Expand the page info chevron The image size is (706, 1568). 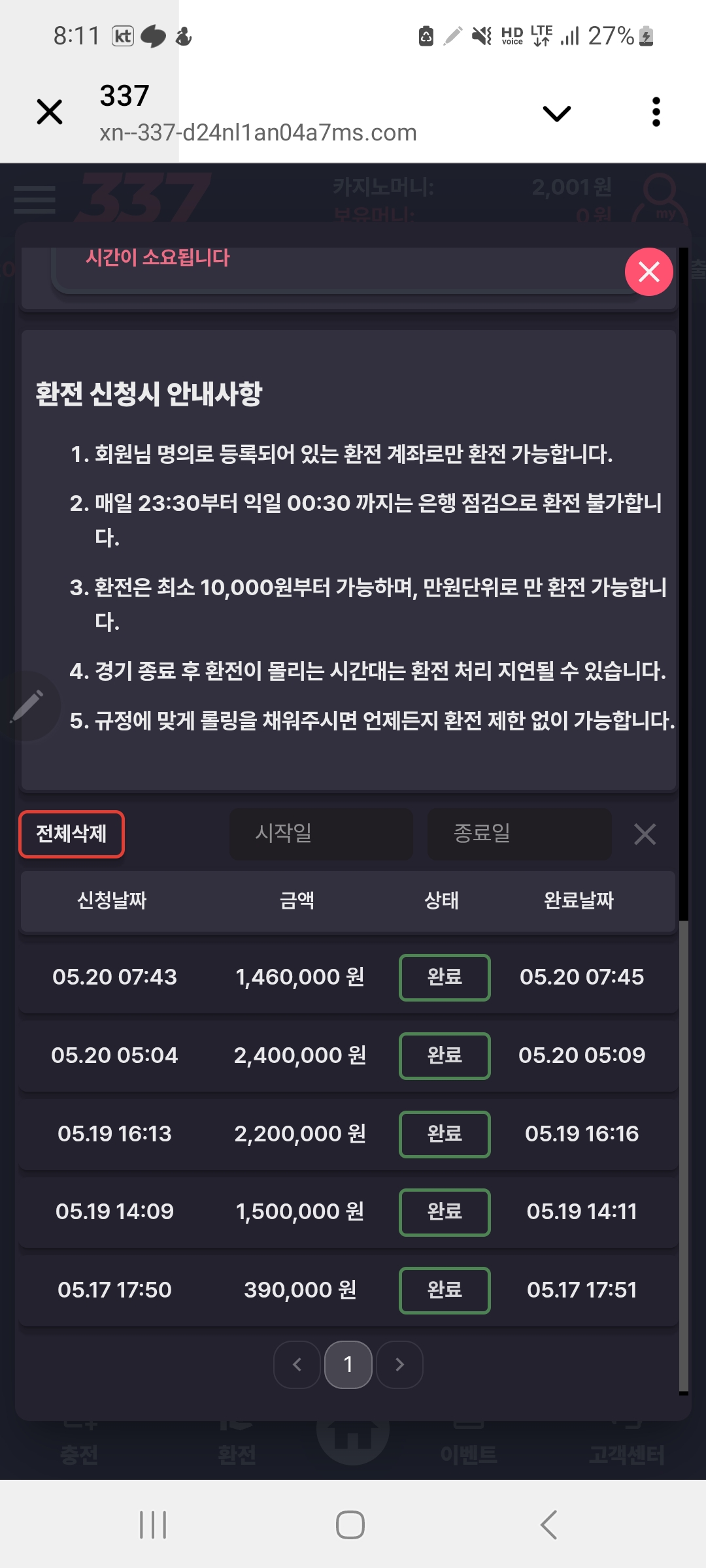coord(557,113)
